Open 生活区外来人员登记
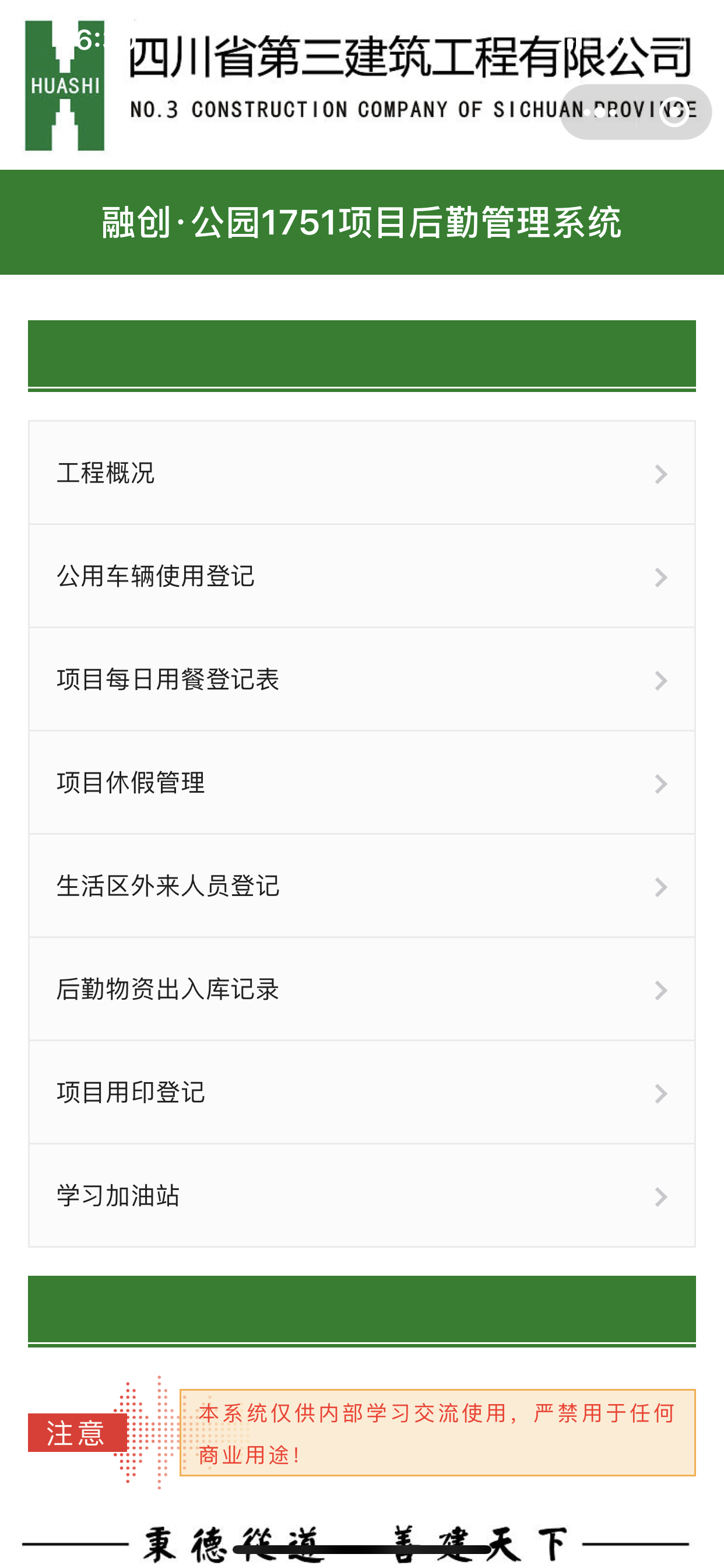Viewport: 724px width, 1568px height. point(361,886)
